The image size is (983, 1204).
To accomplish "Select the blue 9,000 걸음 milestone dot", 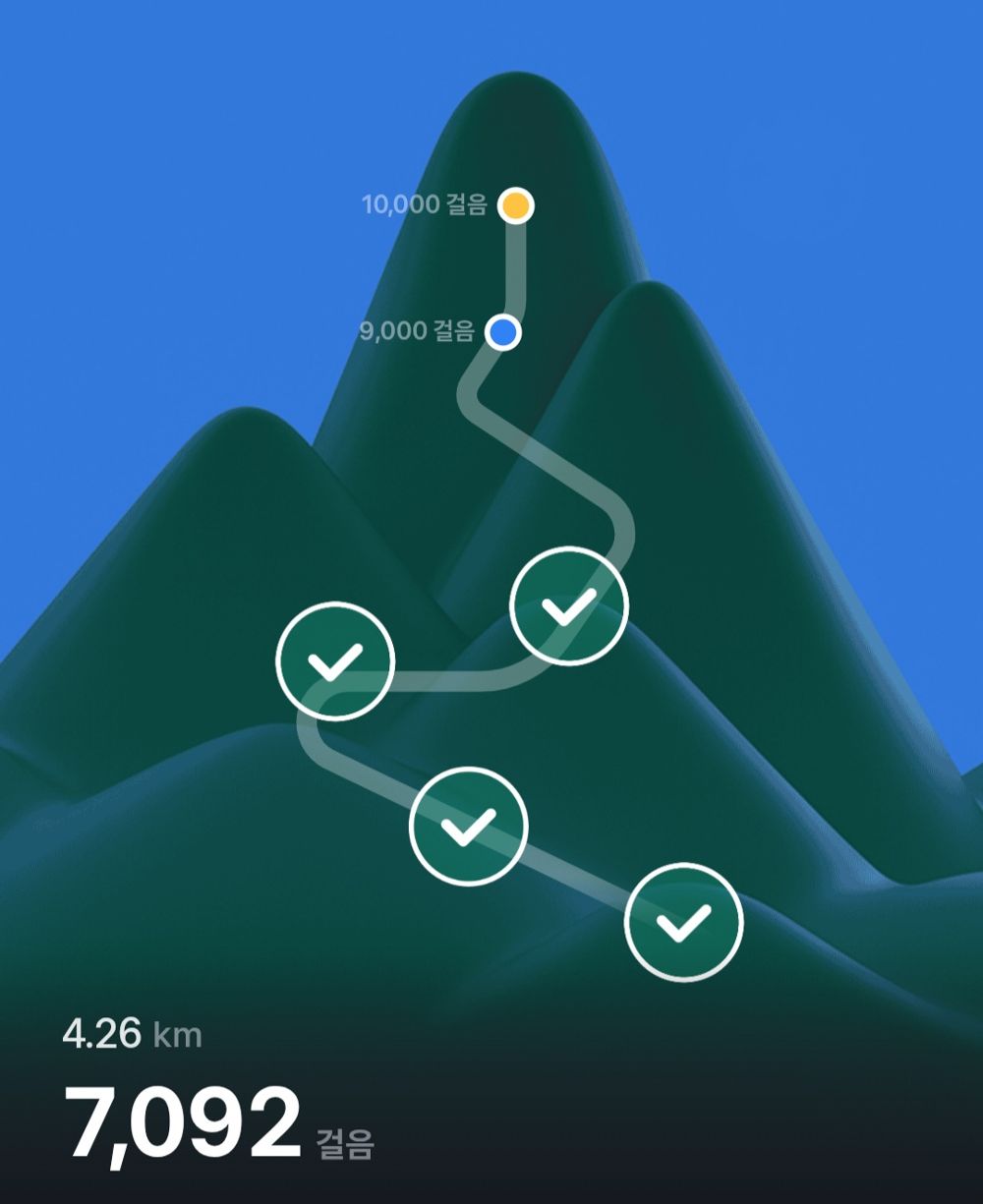I will pyautogui.click(x=503, y=332).
